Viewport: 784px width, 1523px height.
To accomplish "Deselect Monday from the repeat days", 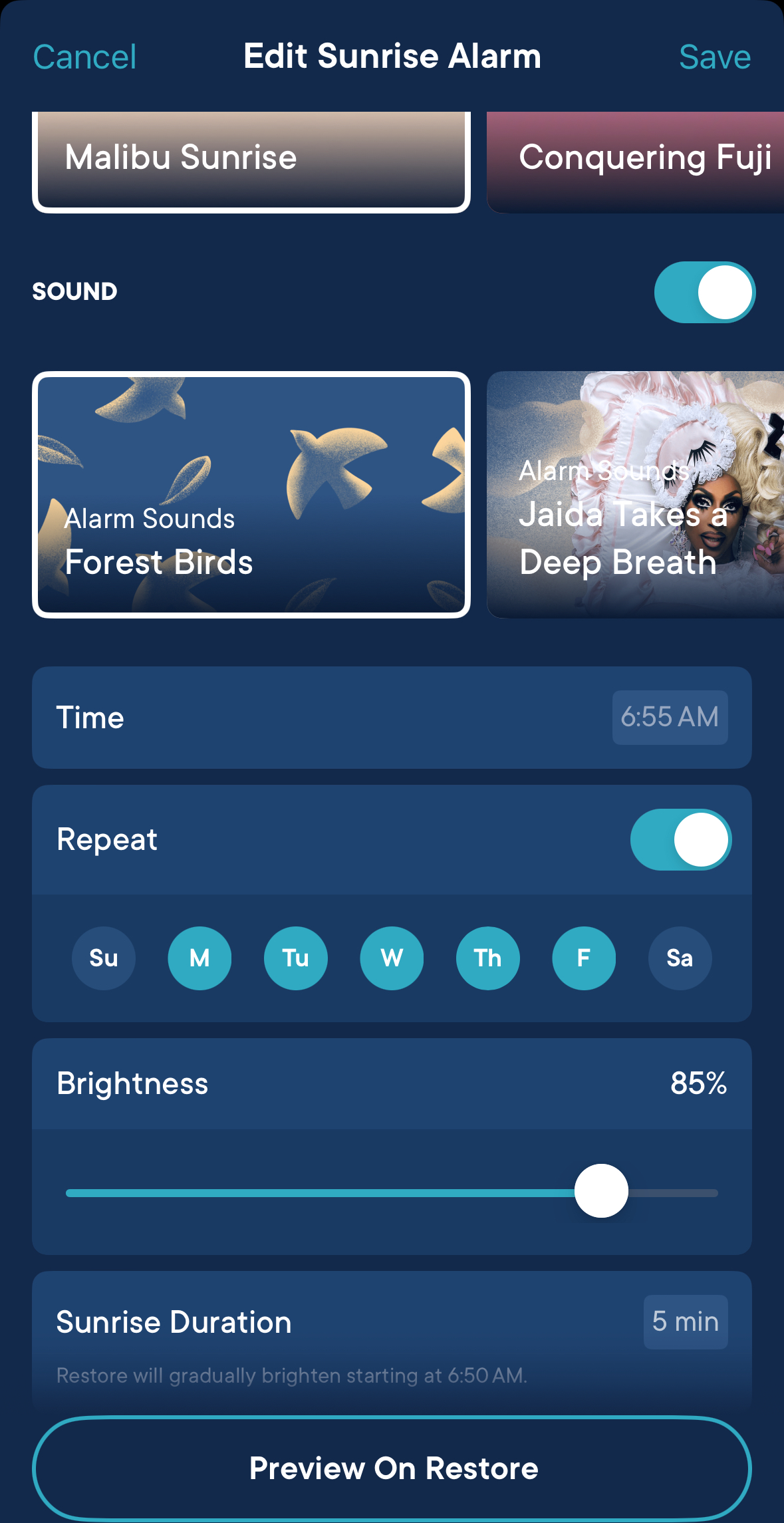I will [199, 958].
